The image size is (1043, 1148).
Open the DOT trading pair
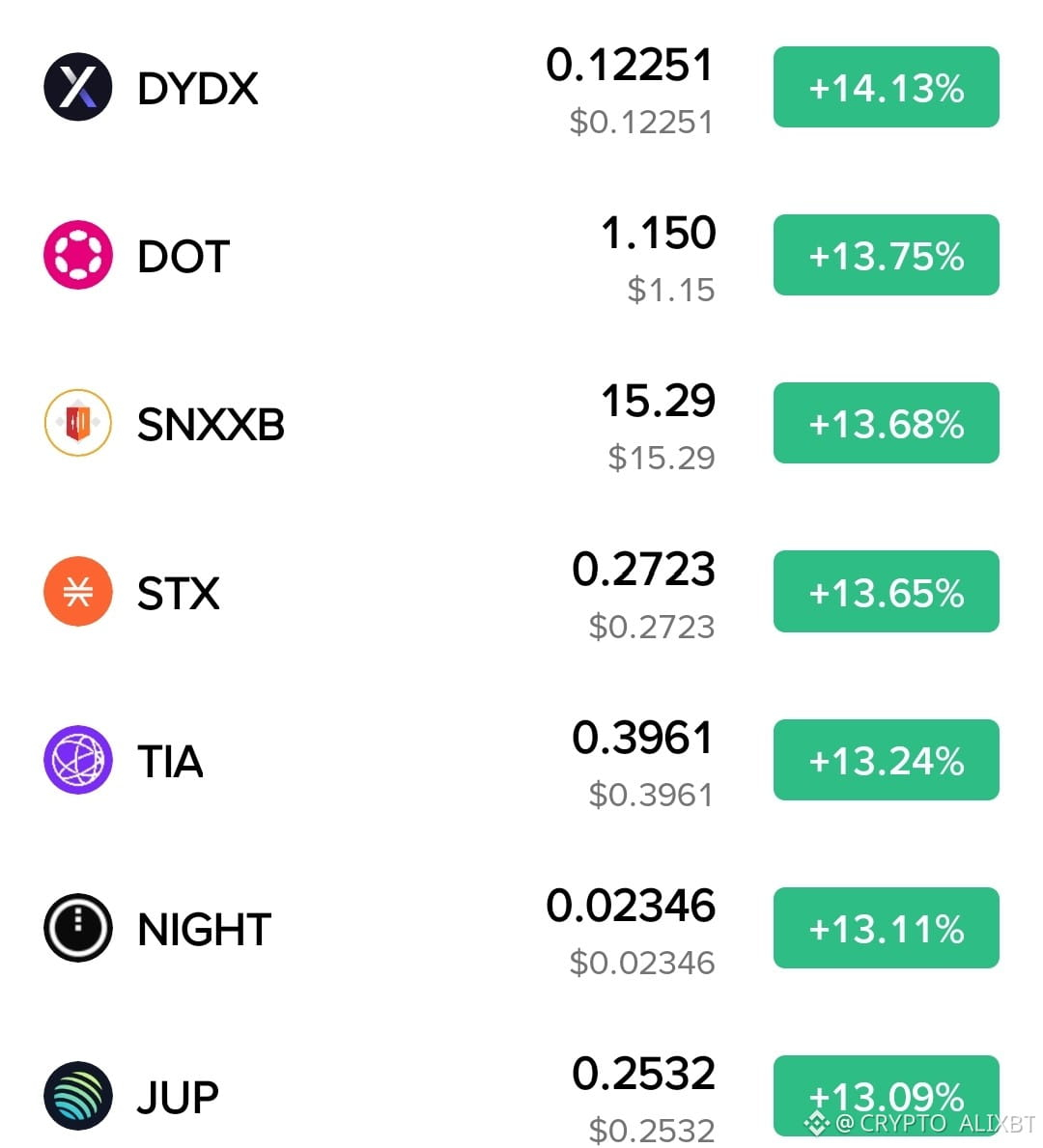coord(521,255)
